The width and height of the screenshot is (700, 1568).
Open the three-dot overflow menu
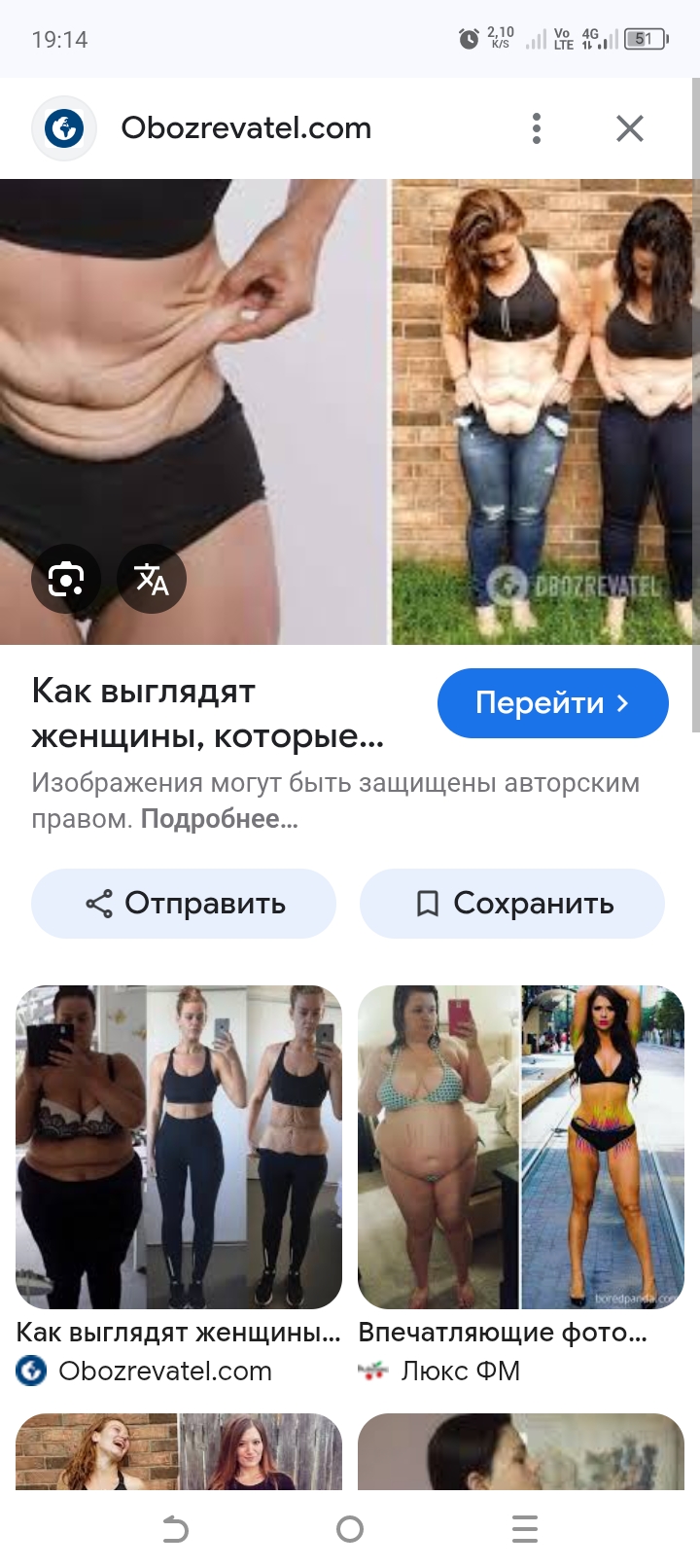[536, 128]
